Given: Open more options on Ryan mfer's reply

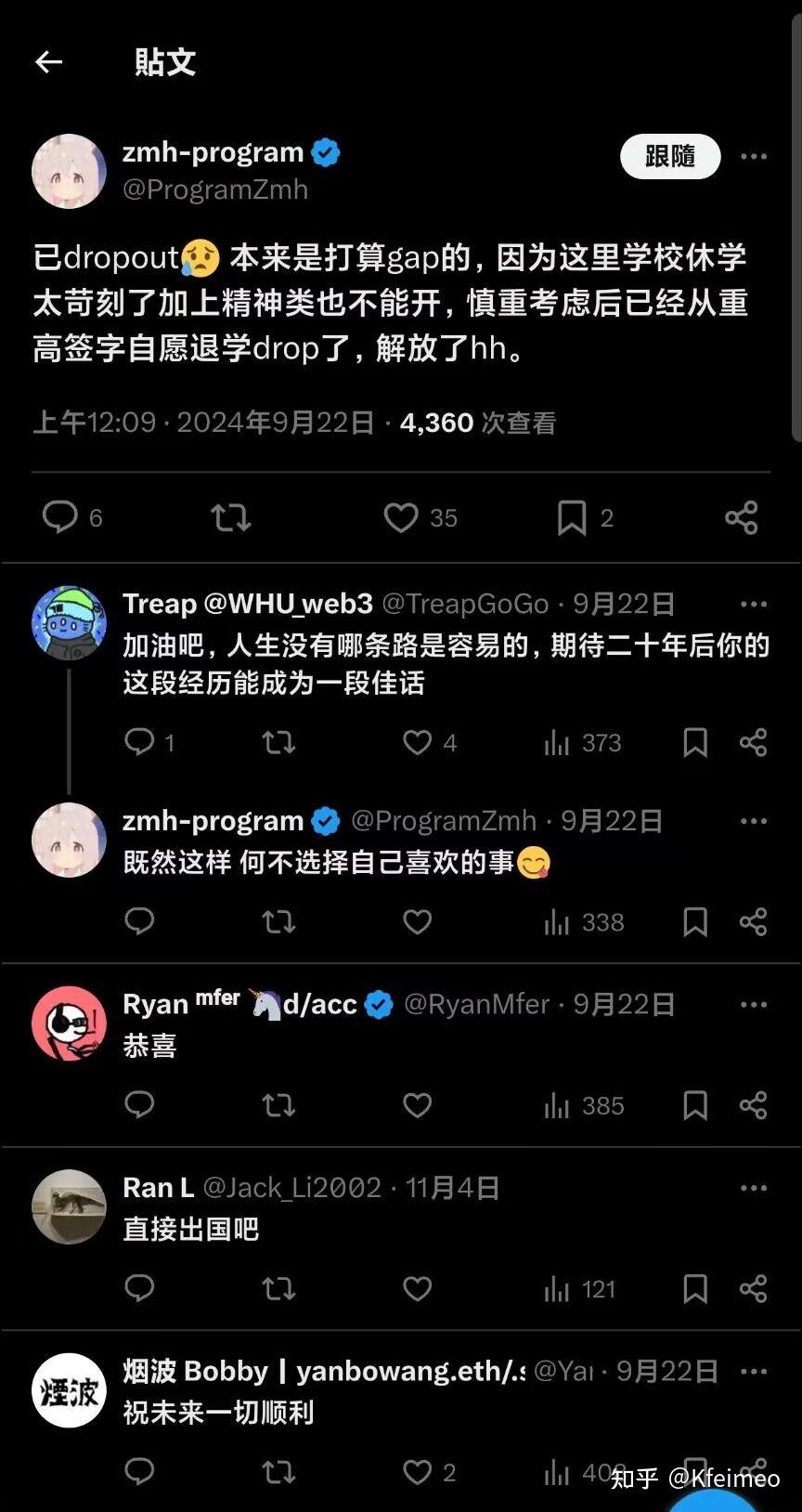Looking at the screenshot, I should 754,1005.
